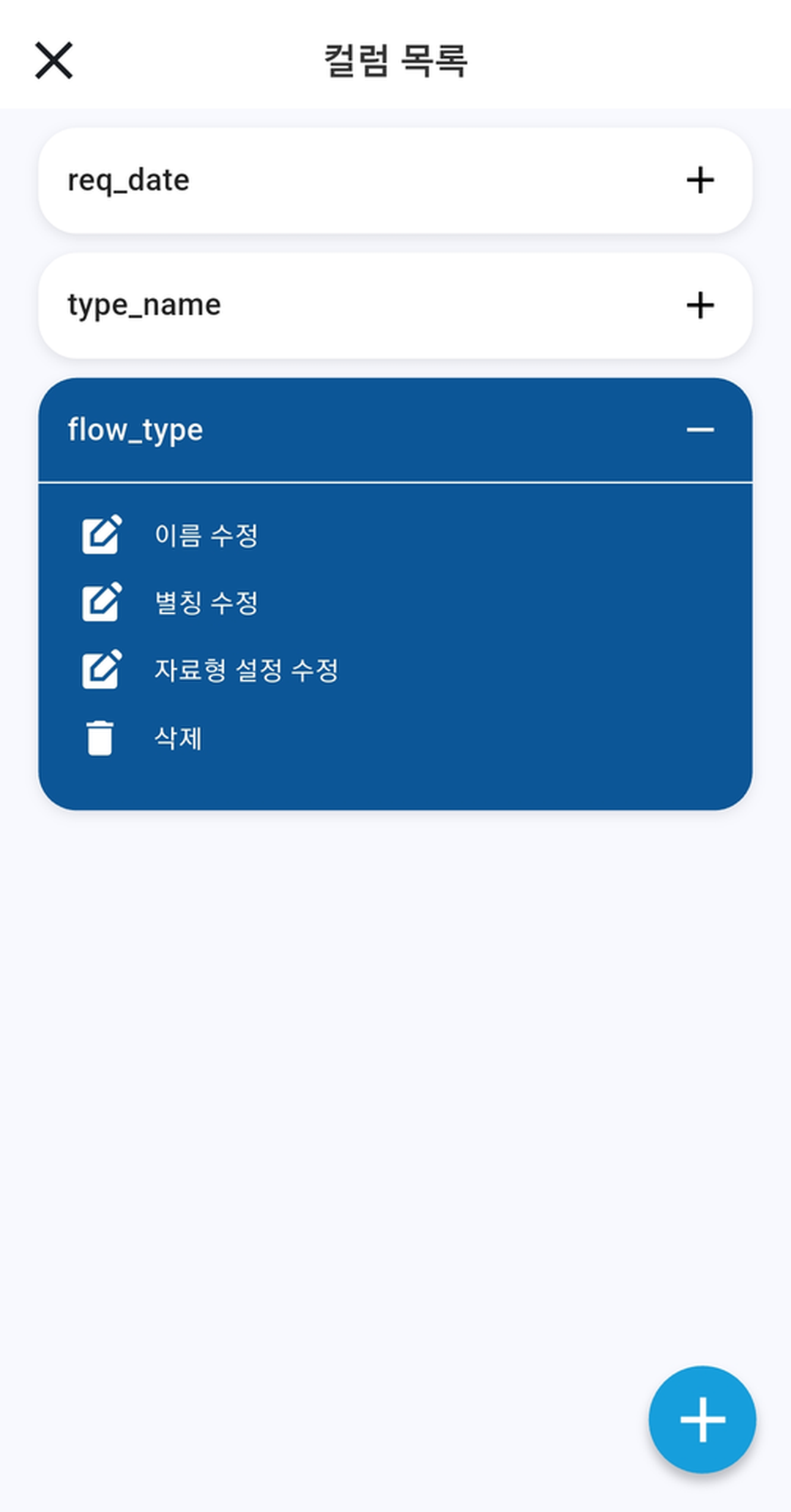Viewport: 791px width, 1512px height.
Task: Click the type_name column label
Action: pyautogui.click(x=144, y=305)
